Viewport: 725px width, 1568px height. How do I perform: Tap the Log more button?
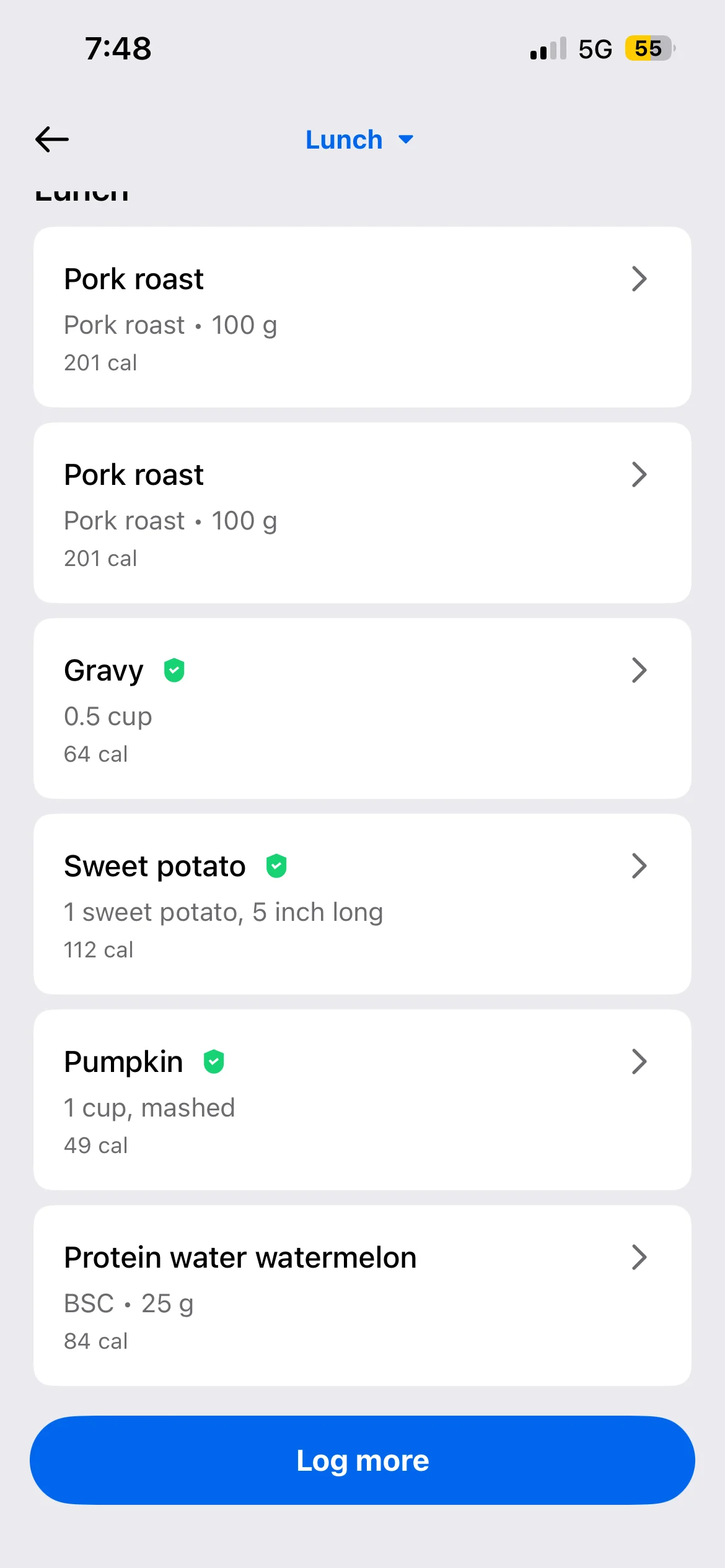click(362, 1460)
